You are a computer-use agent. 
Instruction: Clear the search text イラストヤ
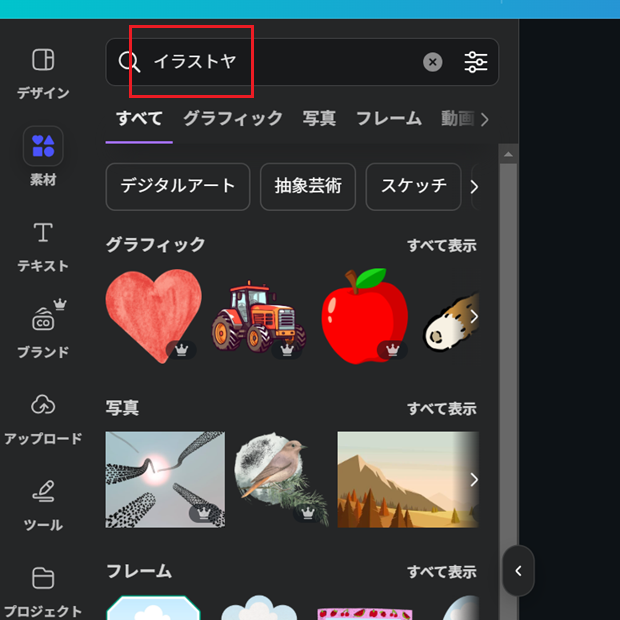point(432,62)
